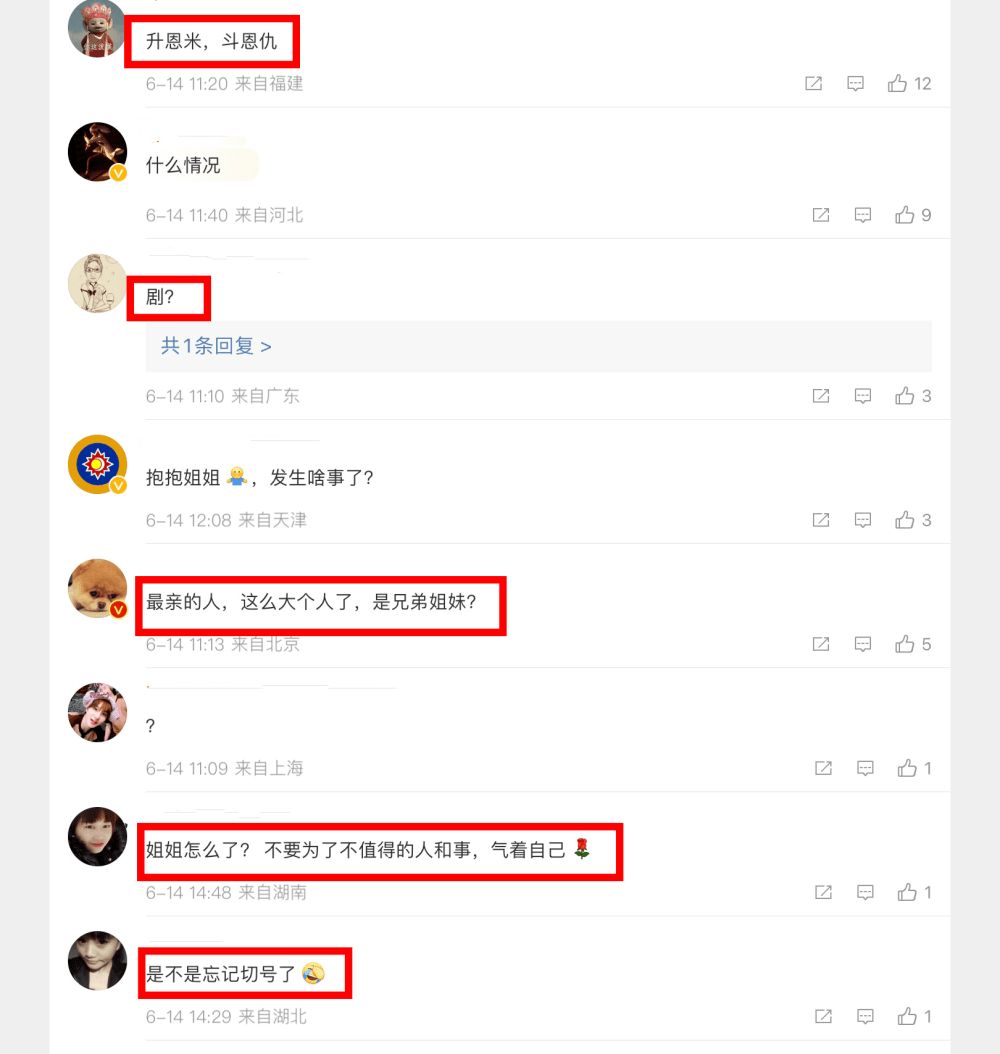The image size is (1000, 1054).
Task: Like the '姐姐怎么了' comment
Action: point(907,892)
